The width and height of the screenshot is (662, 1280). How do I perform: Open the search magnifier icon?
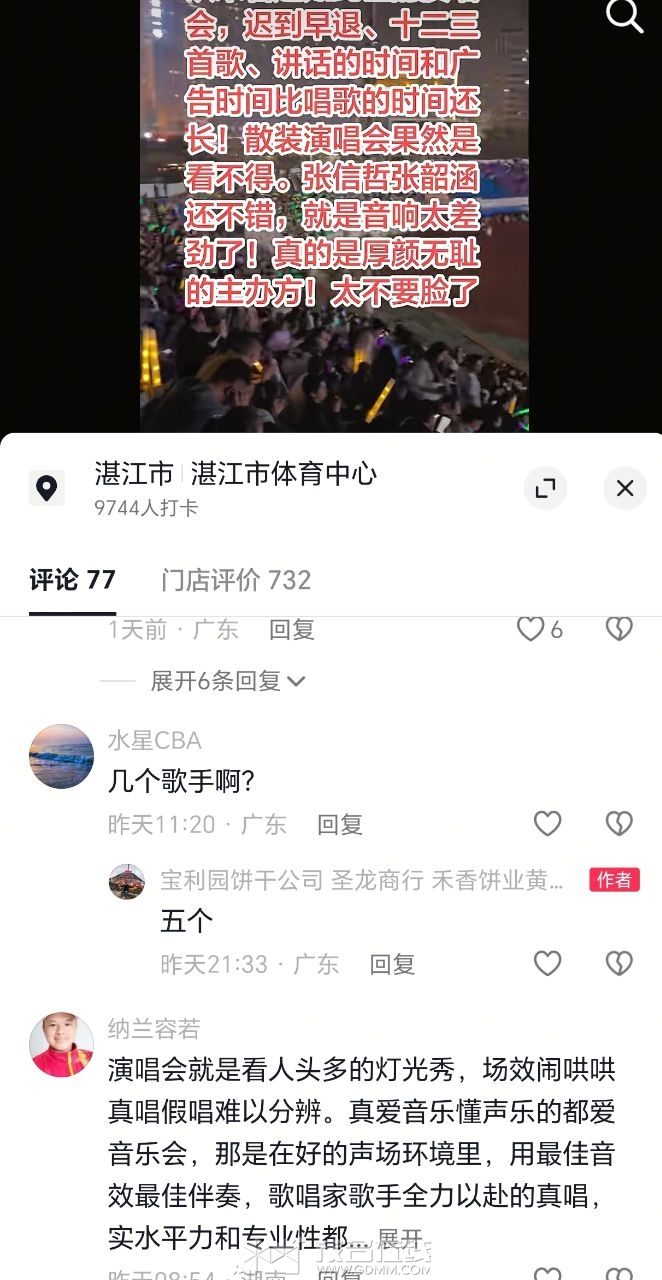[625, 16]
